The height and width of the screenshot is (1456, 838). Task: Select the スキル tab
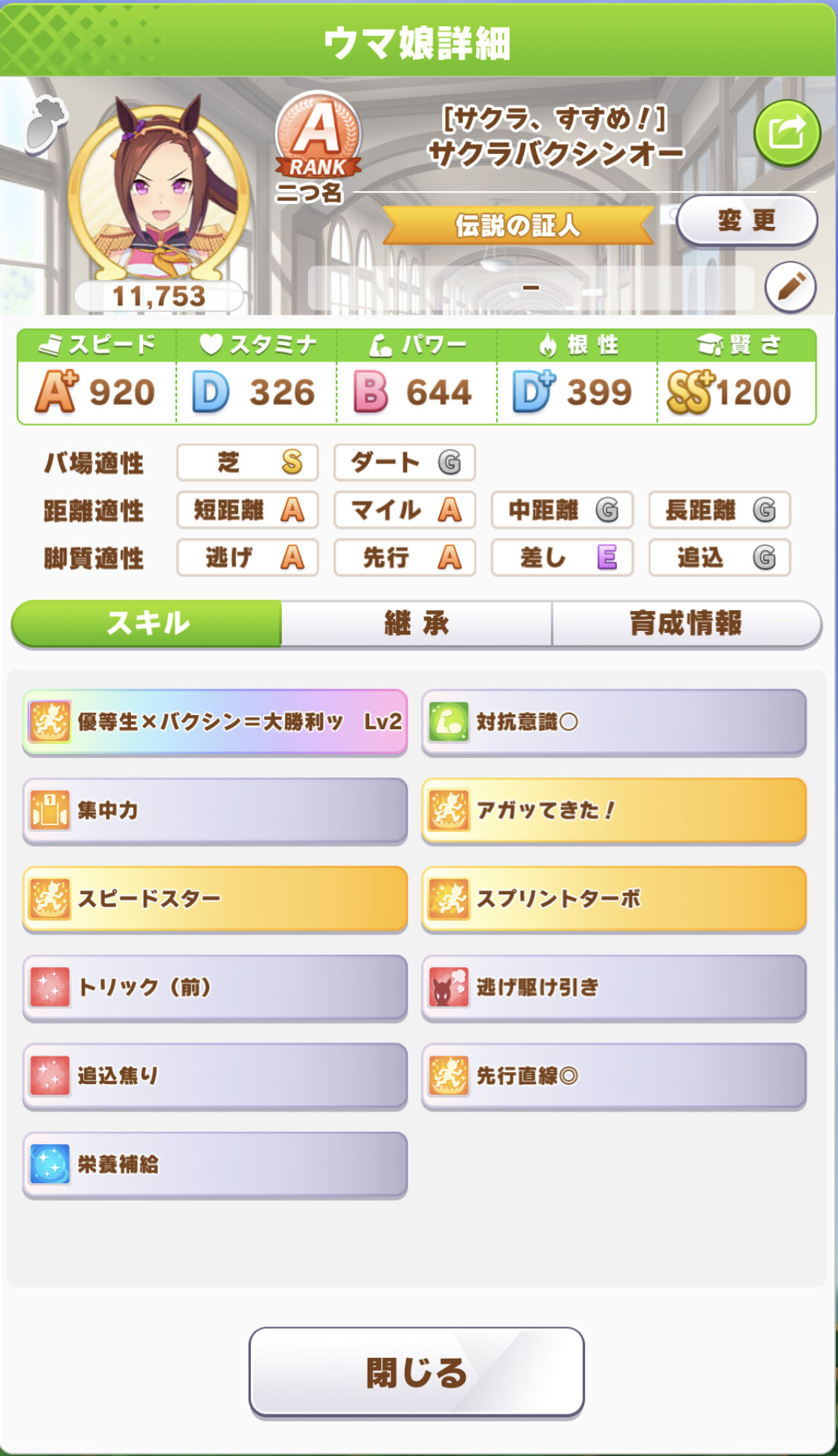click(147, 623)
